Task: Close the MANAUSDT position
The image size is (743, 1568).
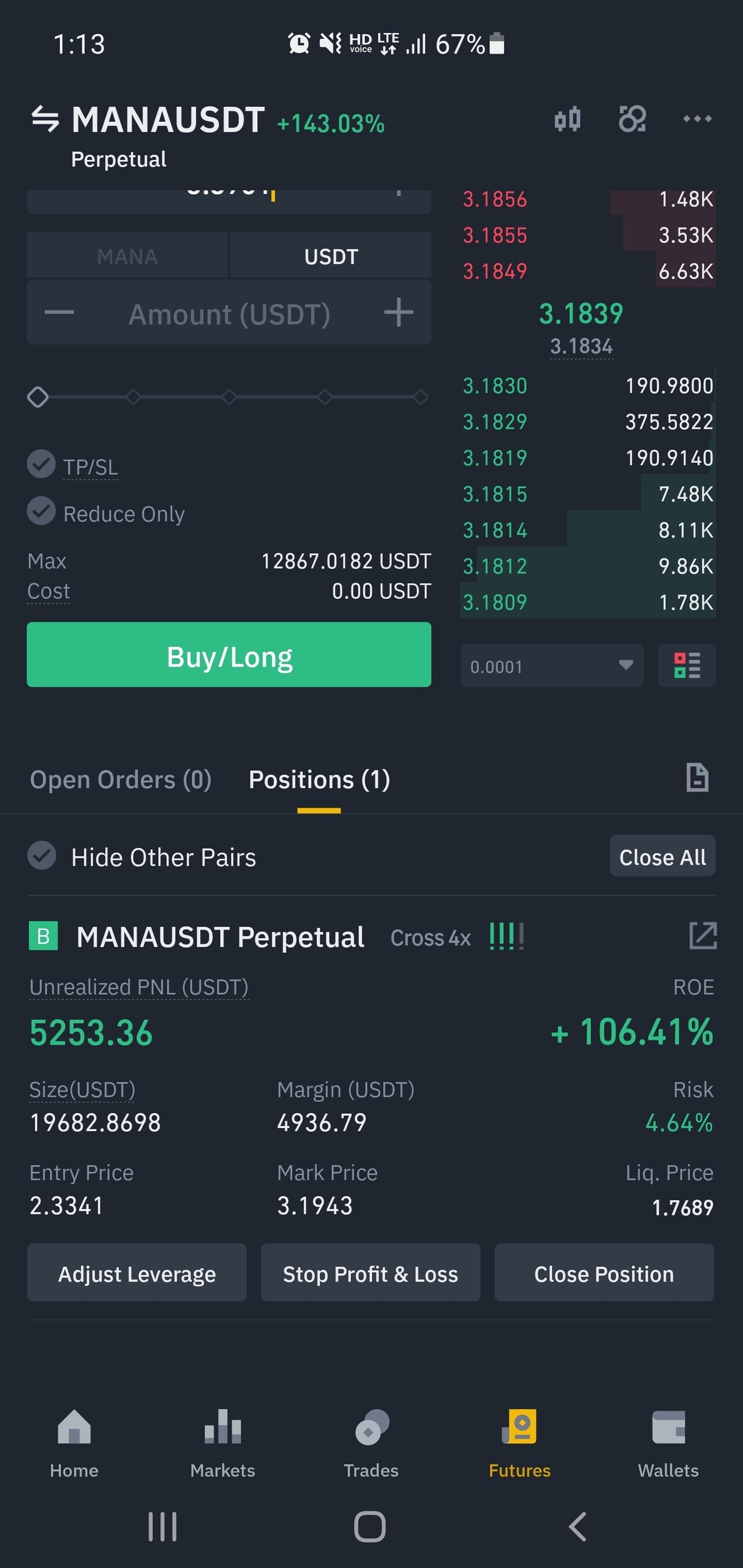Action: point(604,1273)
